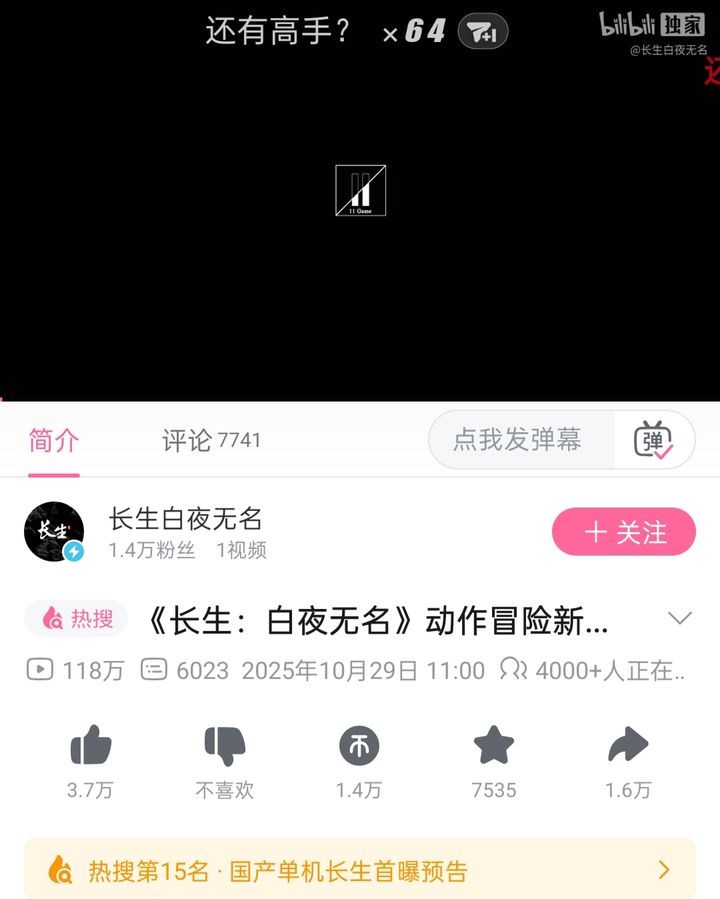Screen dimensions: 720x899
Task: Like the video with the thumbs-up
Action: tap(92, 746)
